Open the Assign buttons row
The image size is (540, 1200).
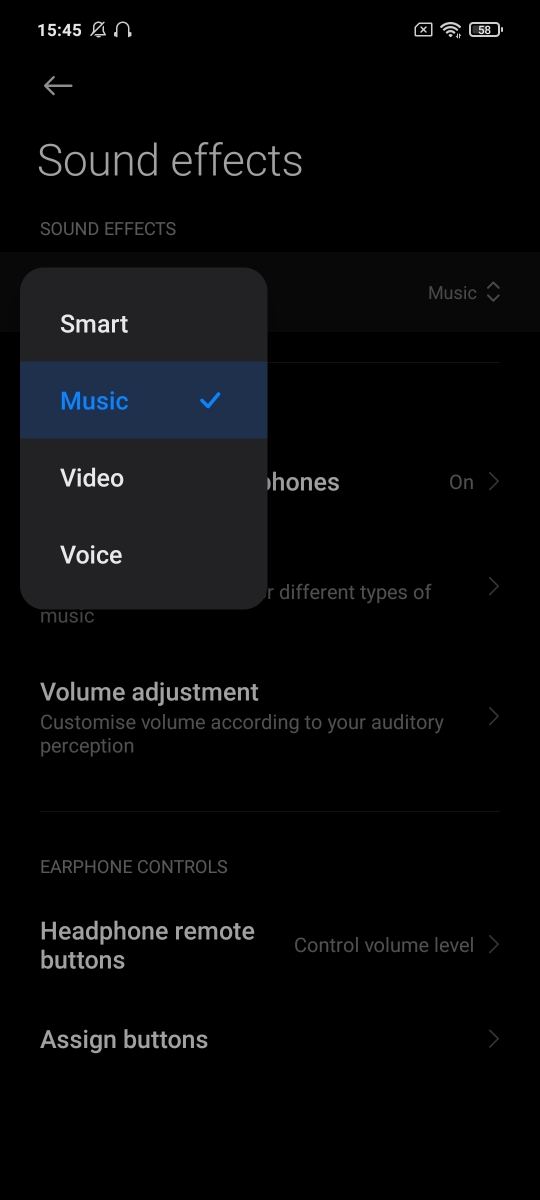point(270,1040)
